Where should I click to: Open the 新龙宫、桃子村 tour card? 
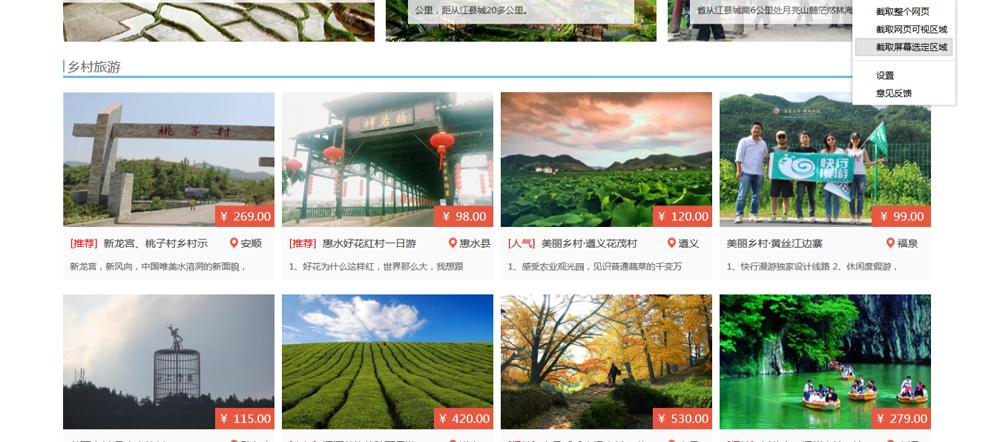coord(168,160)
